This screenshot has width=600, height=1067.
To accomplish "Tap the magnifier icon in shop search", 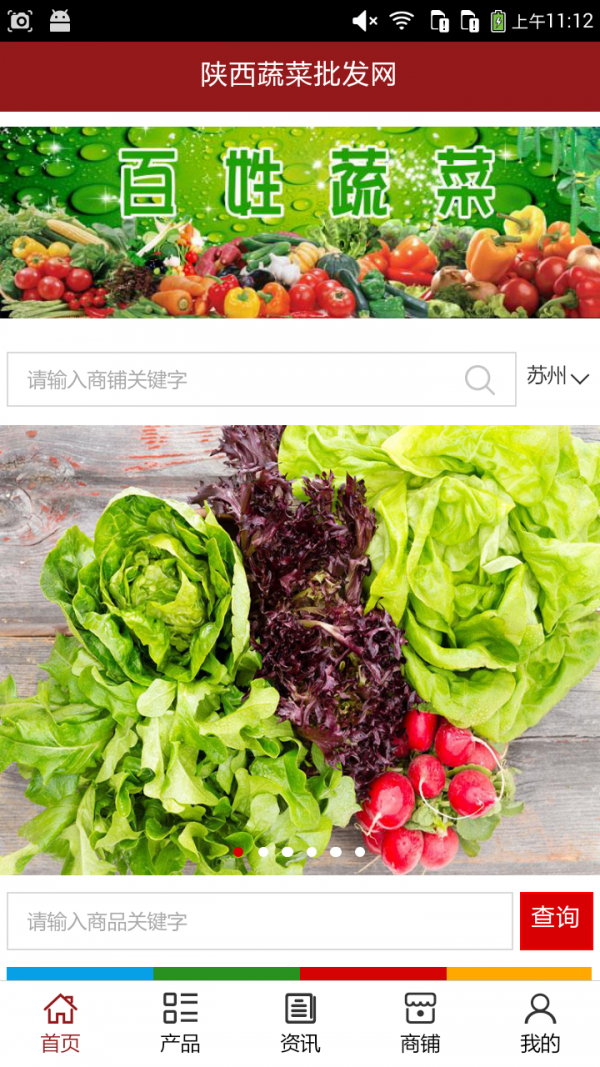I will tap(480, 380).
